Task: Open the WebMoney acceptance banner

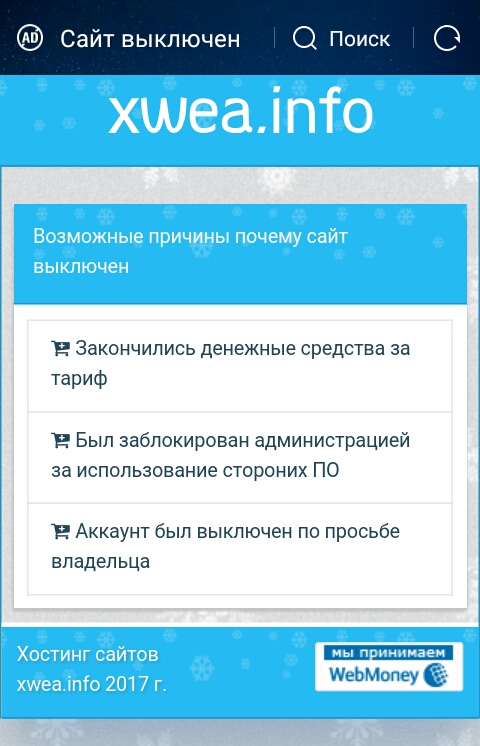Action: [389, 667]
